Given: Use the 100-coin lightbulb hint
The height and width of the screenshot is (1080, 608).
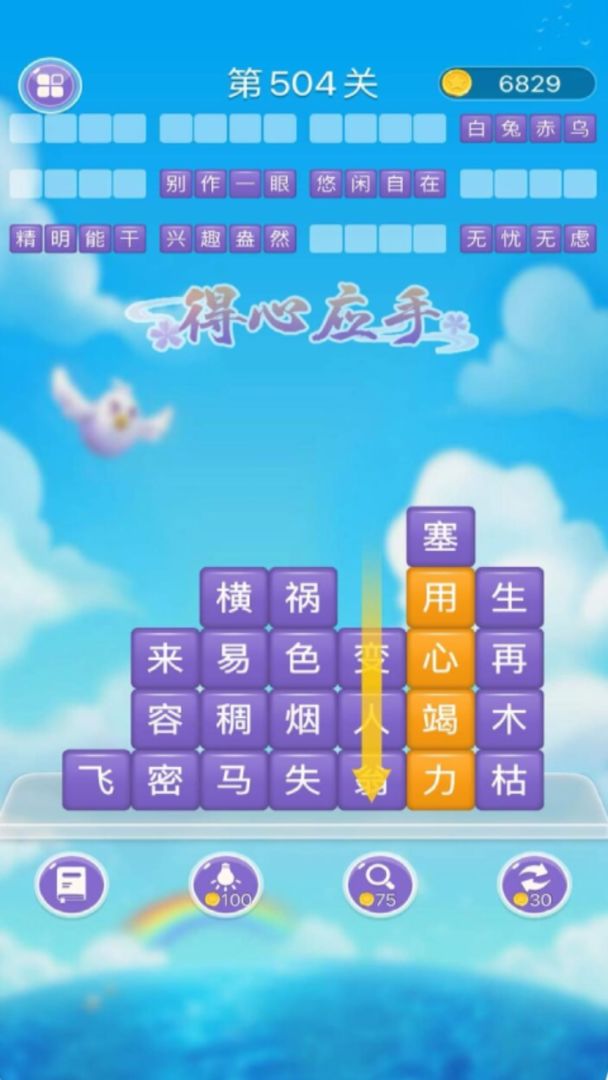Looking at the screenshot, I should pyautogui.click(x=225, y=884).
